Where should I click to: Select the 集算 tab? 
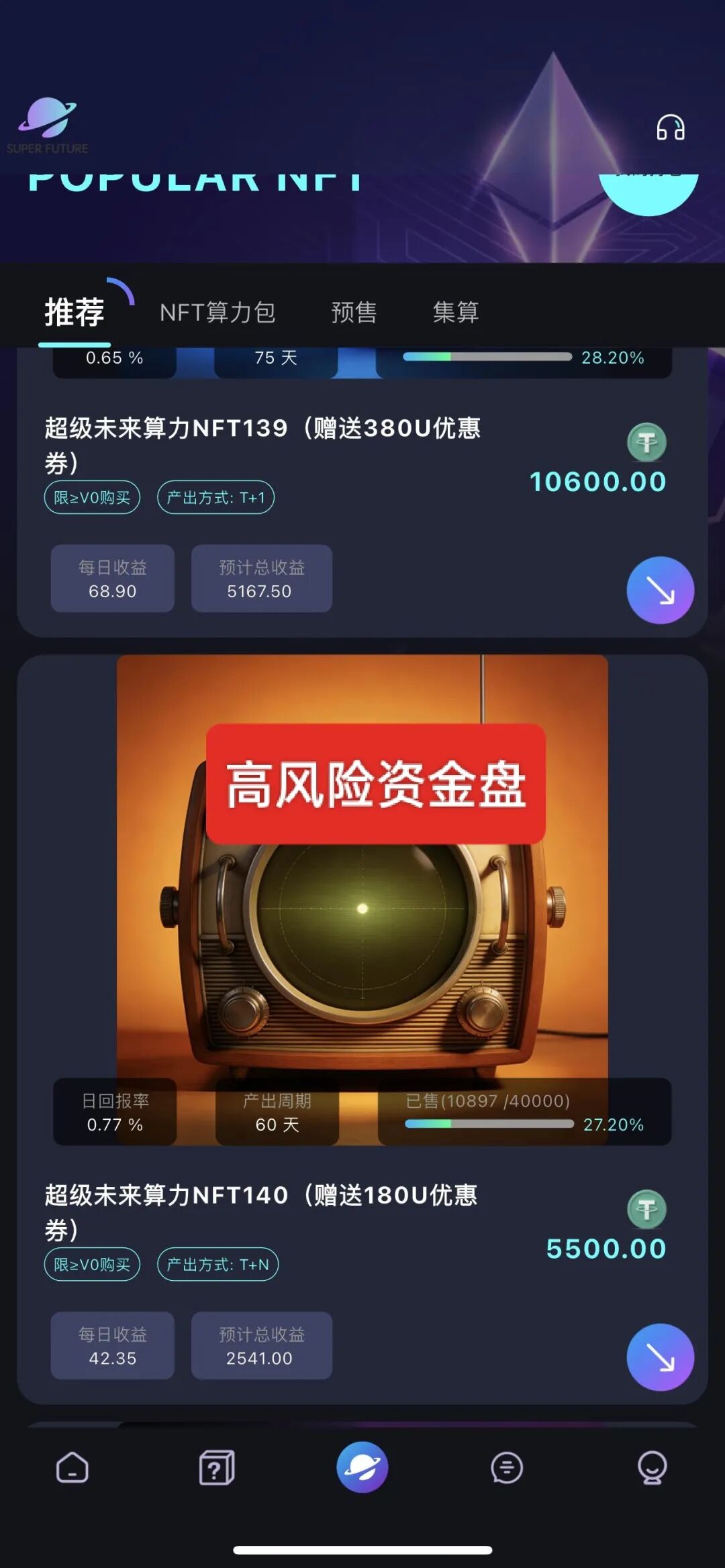tap(455, 313)
